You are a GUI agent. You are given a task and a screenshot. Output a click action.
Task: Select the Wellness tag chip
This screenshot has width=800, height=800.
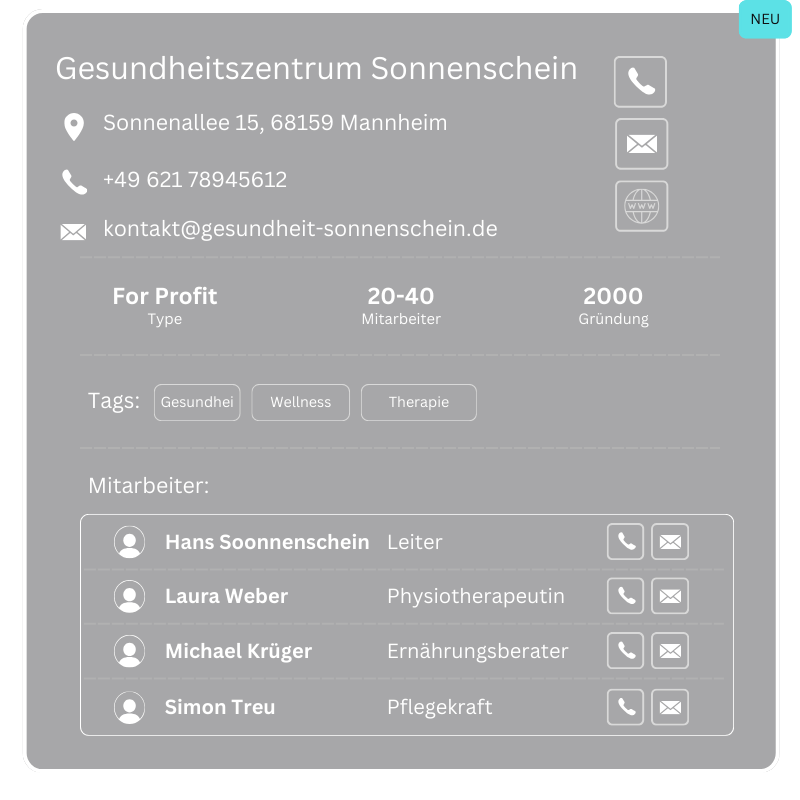[300, 402]
